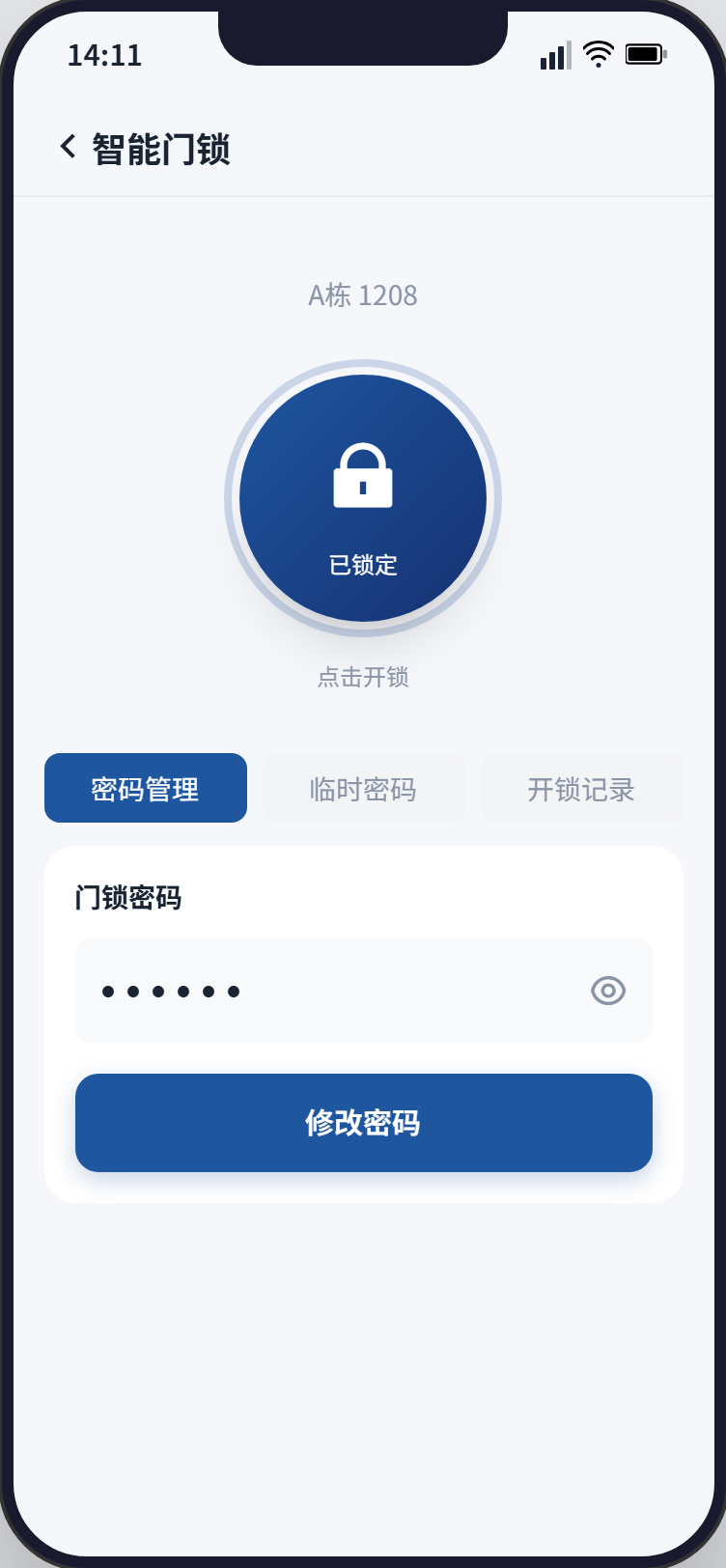This screenshot has height=1568, width=726.
Task: Switch to the 临时密码 tab
Action: click(x=363, y=788)
